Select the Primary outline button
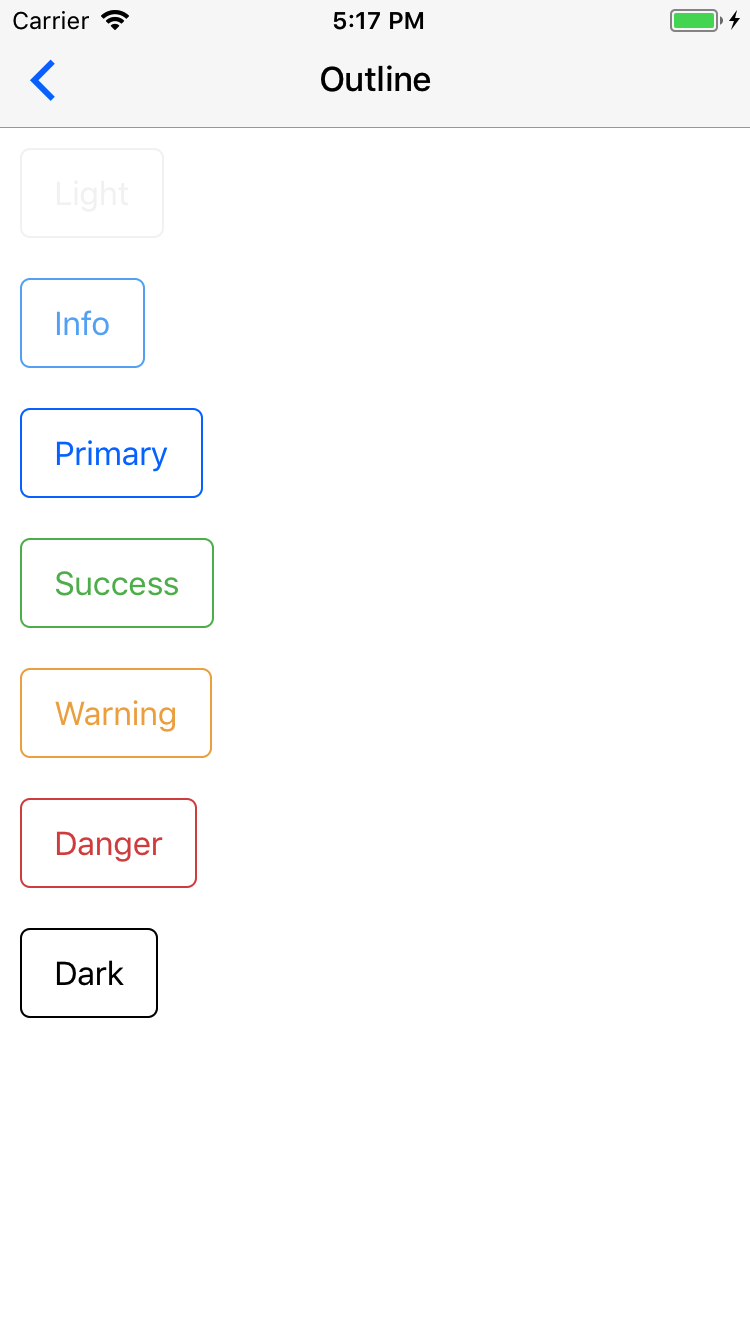Image resolution: width=750 pixels, height=1334 pixels. (x=111, y=453)
